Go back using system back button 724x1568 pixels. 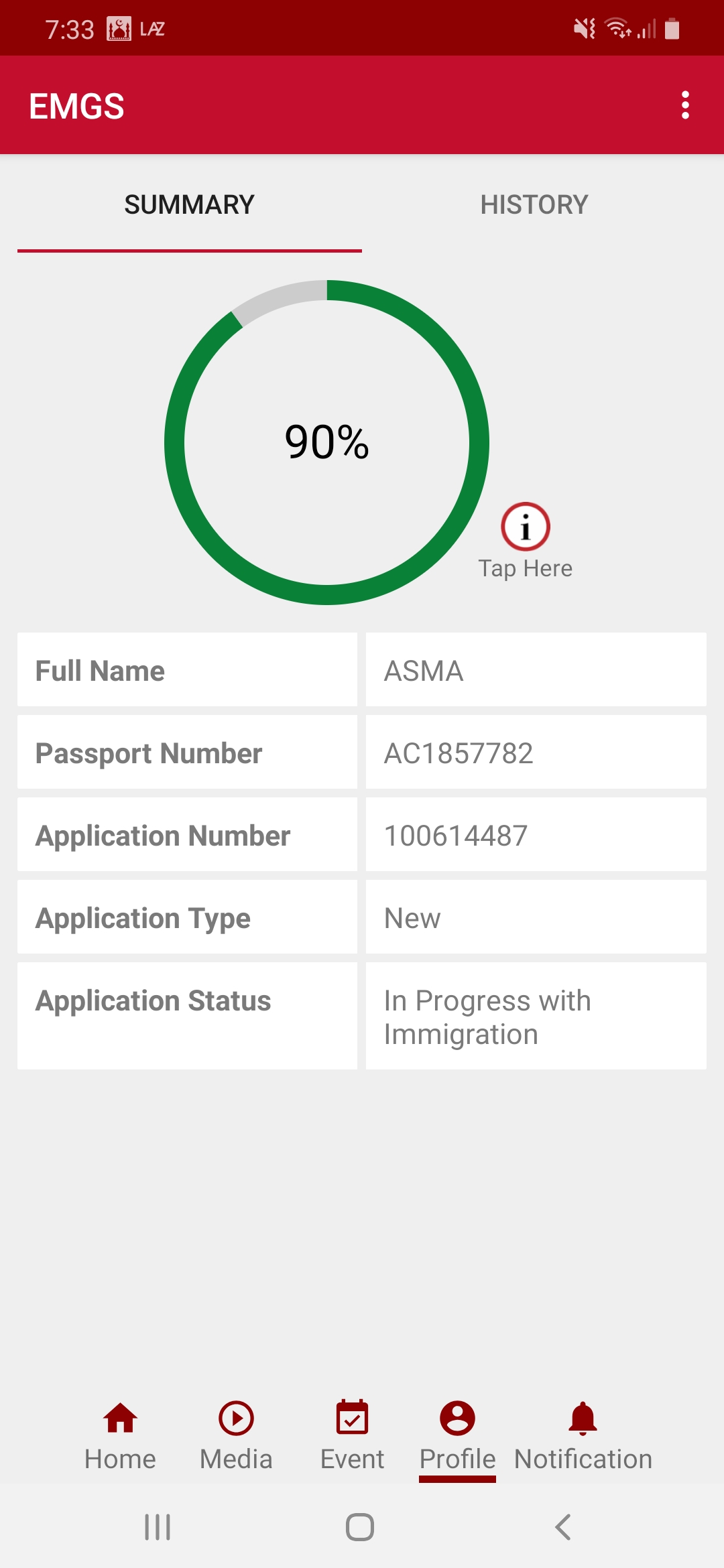pos(563,1527)
